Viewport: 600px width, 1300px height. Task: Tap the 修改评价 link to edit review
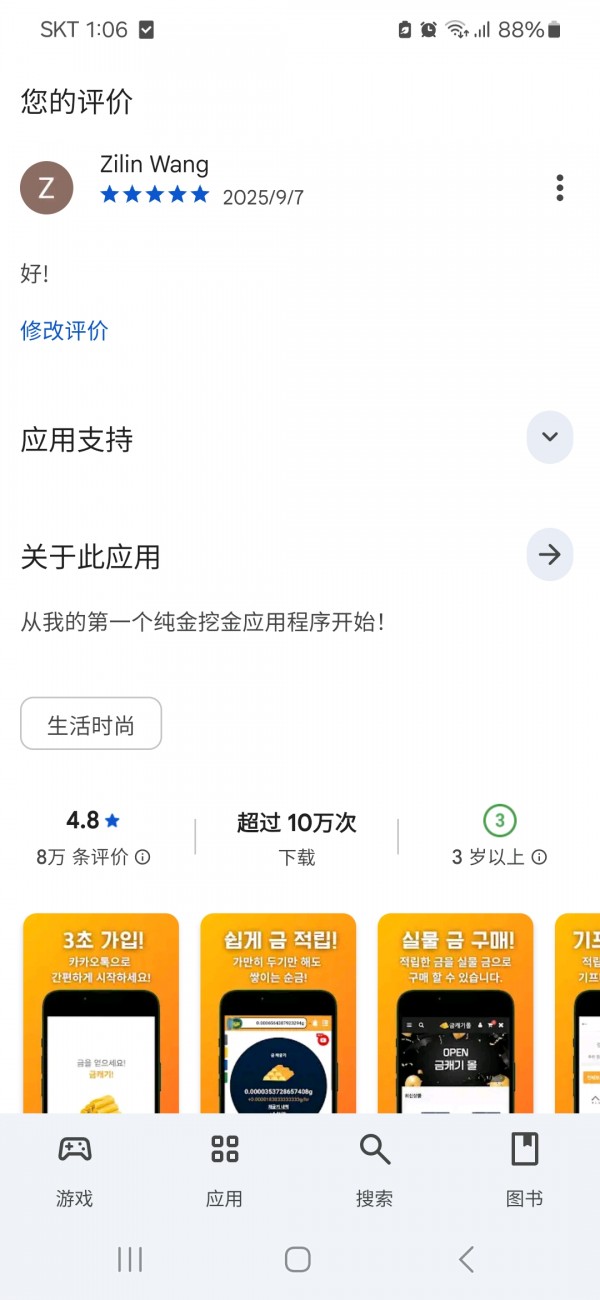[65, 331]
